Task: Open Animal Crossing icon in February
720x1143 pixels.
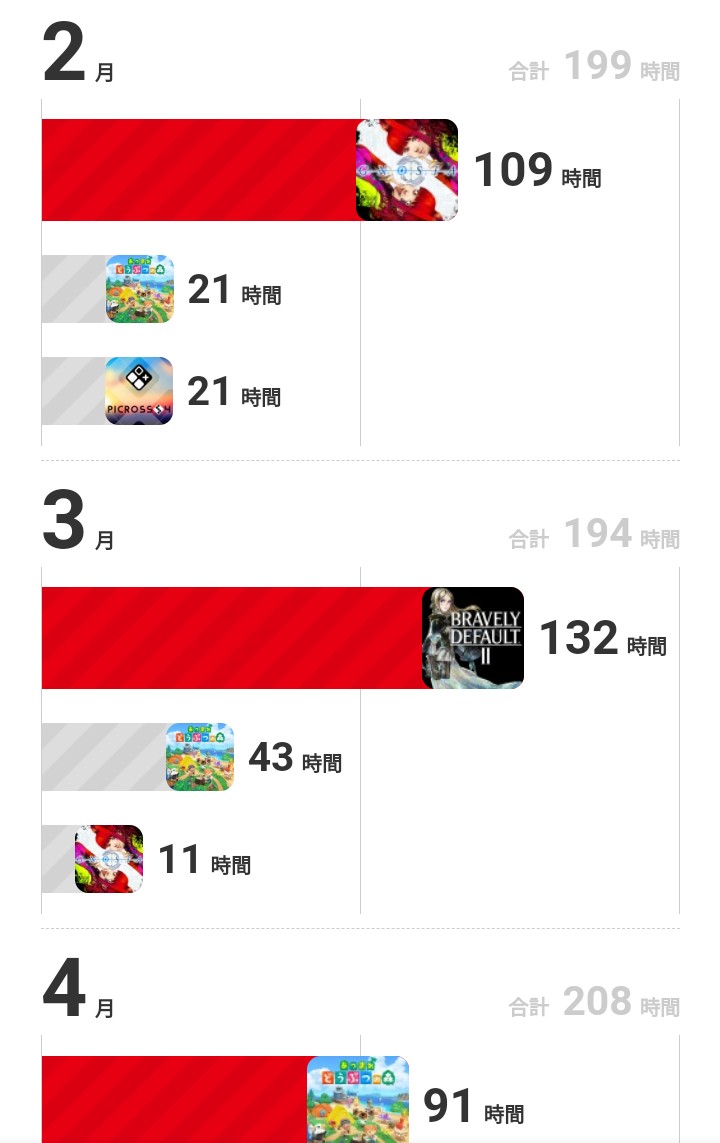Action: click(x=140, y=289)
